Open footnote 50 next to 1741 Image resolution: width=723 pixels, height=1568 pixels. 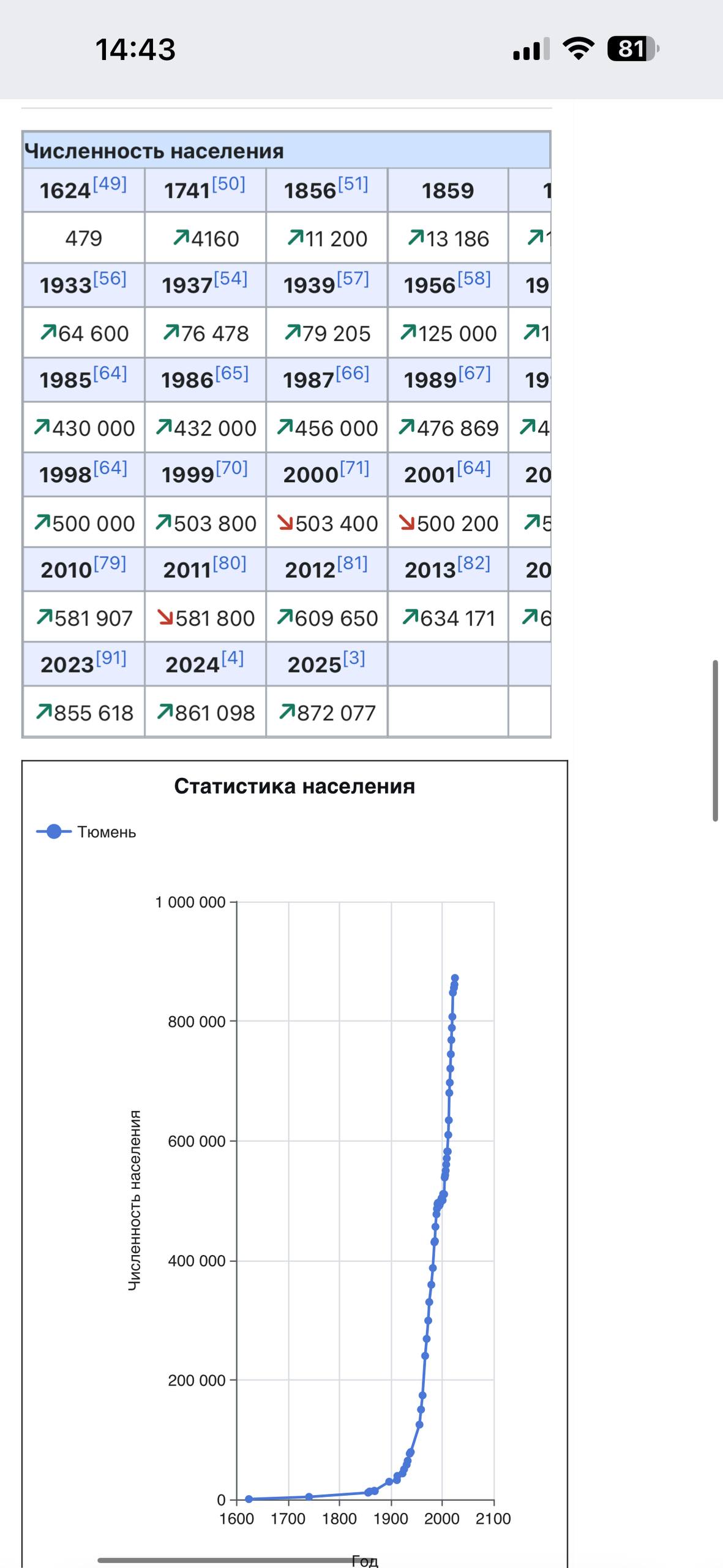(229, 184)
